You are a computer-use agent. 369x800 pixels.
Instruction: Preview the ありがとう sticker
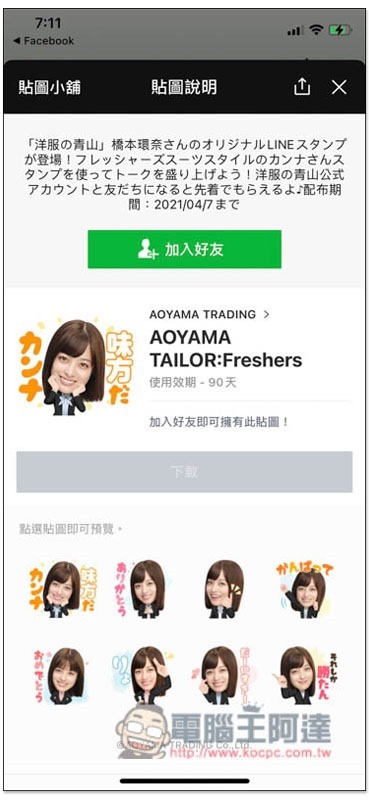click(141, 588)
